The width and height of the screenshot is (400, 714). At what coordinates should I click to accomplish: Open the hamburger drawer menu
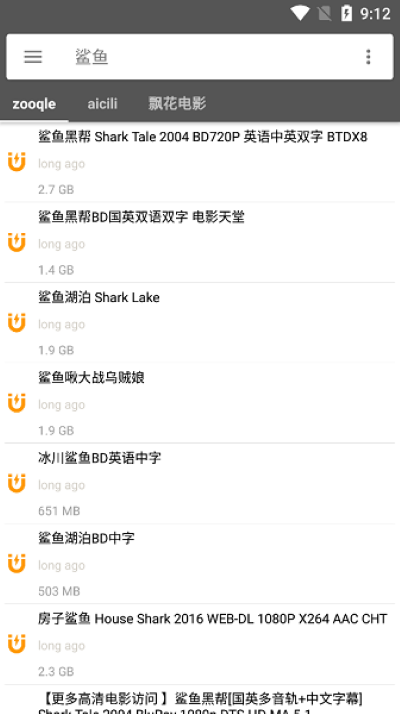(33, 57)
